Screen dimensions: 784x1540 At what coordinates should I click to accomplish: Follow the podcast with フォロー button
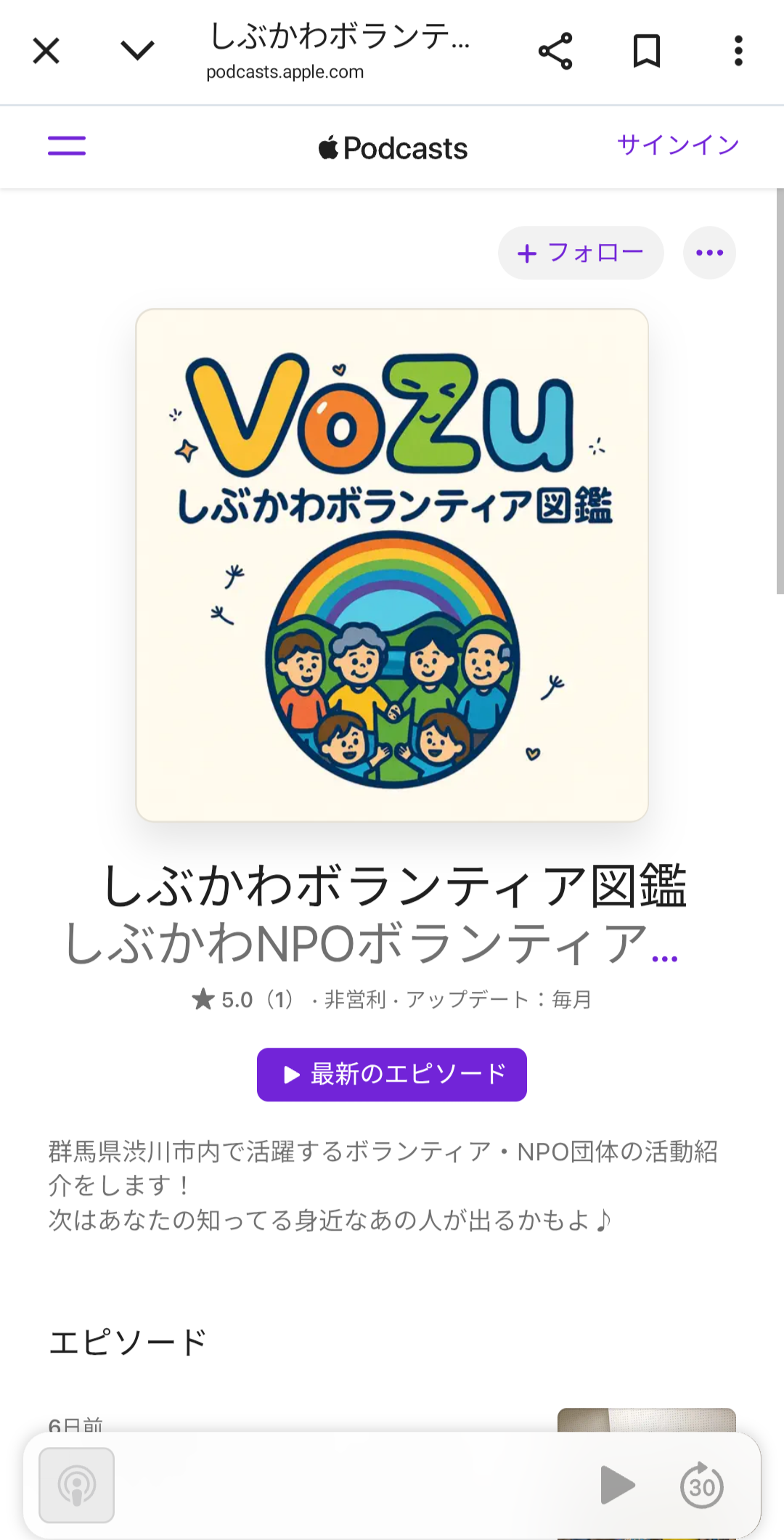[581, 253]
